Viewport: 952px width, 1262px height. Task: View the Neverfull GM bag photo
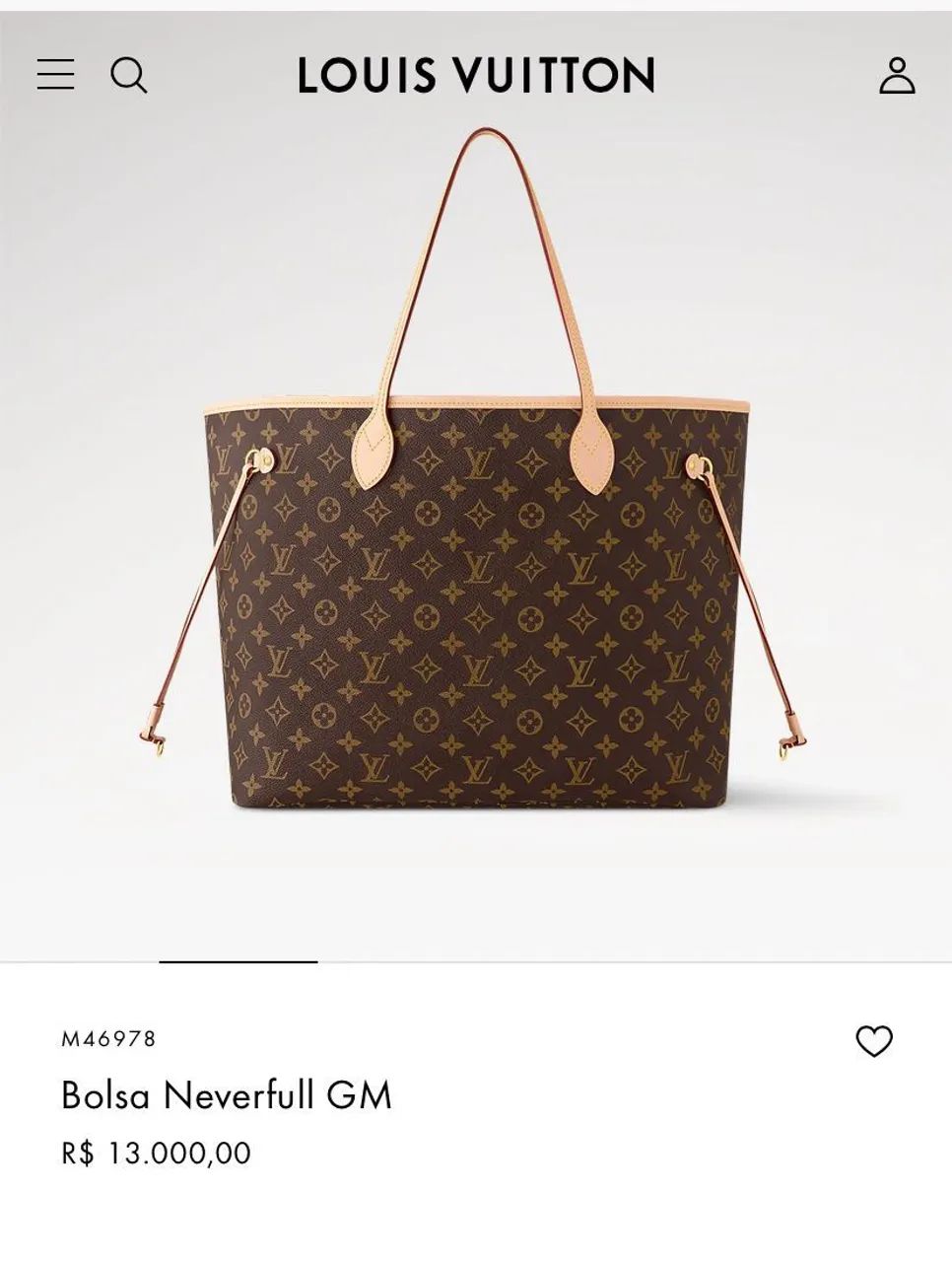coord(476,552)
